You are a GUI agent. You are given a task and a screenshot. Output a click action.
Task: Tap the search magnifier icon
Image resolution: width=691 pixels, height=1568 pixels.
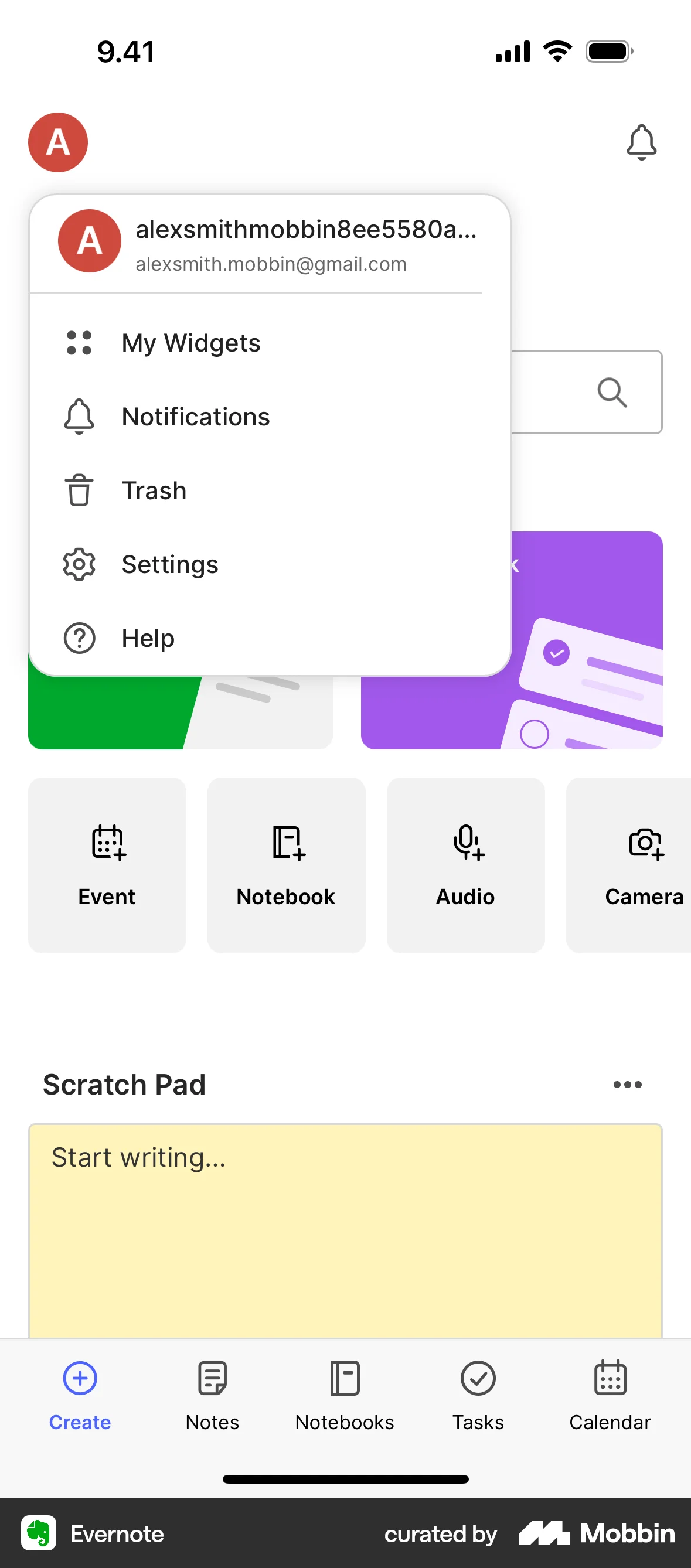(611, 392)
